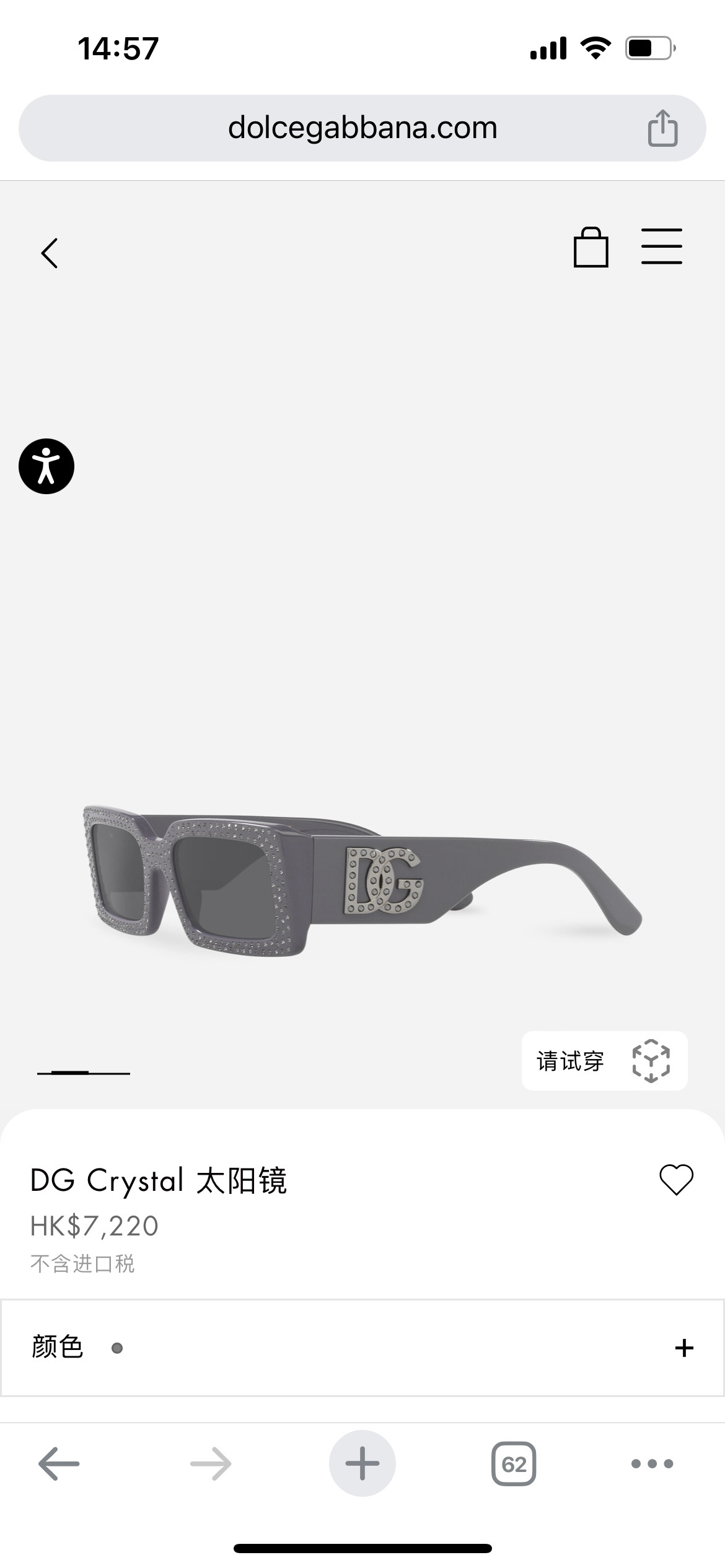Viewport: 725px width, 1568px height.
Task: Open the browser's more options menu
Action: pyautogui.click(x=652, y=1465)
